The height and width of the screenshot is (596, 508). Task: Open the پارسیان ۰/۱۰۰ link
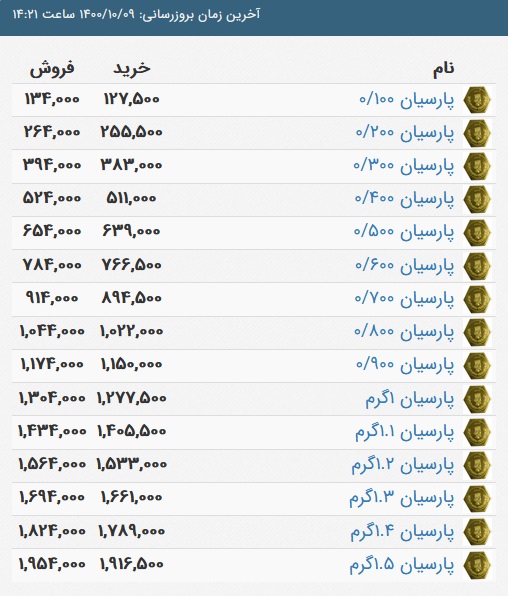[406, 100]
